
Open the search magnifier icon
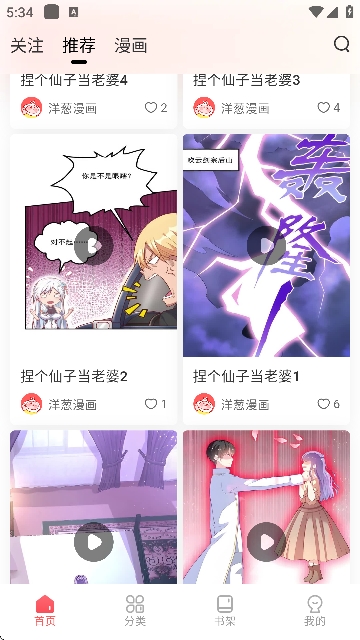[341, 44]
